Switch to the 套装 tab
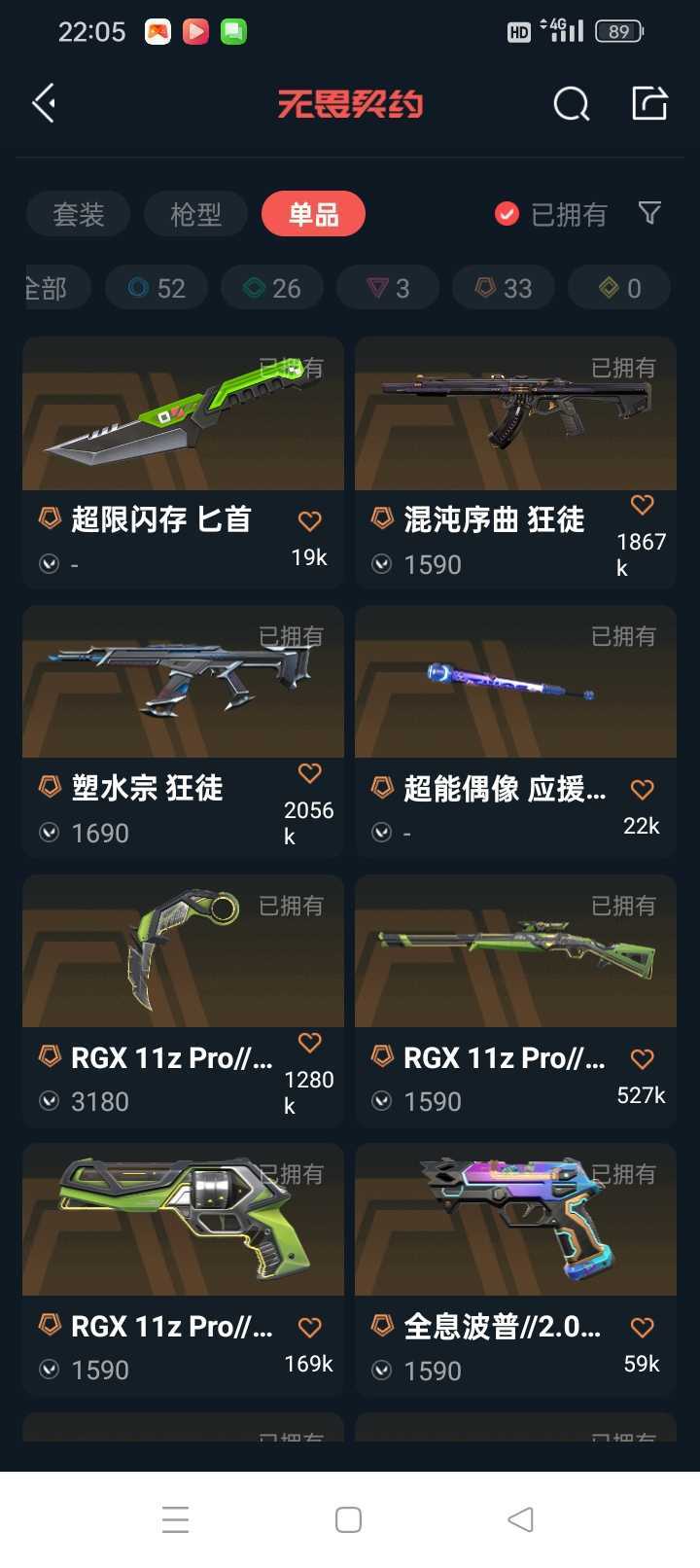Image resolution: width=700 pixels, height=1568 pixels. [78, 214]
